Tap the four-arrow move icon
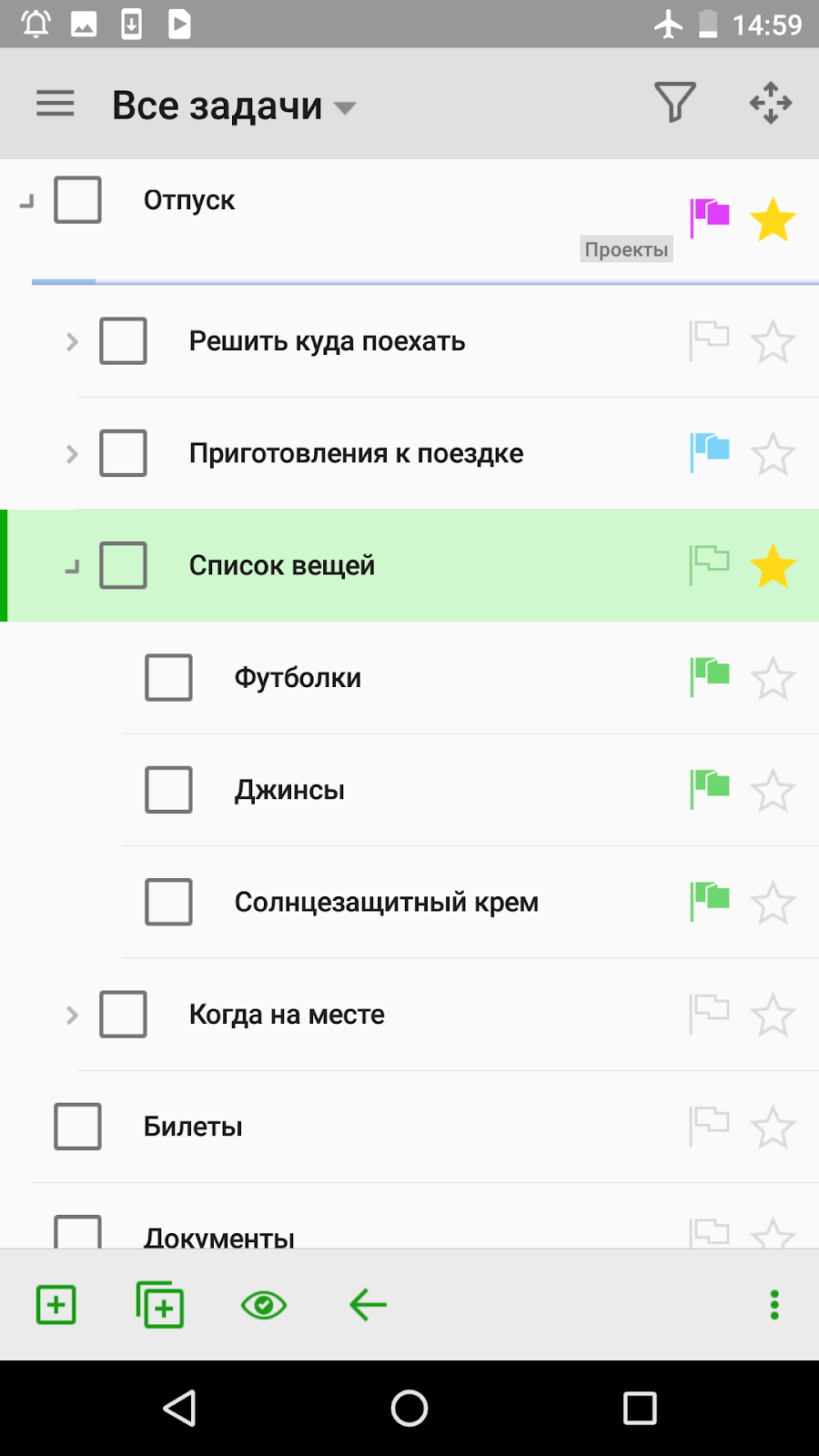 [x=771, y=103]
